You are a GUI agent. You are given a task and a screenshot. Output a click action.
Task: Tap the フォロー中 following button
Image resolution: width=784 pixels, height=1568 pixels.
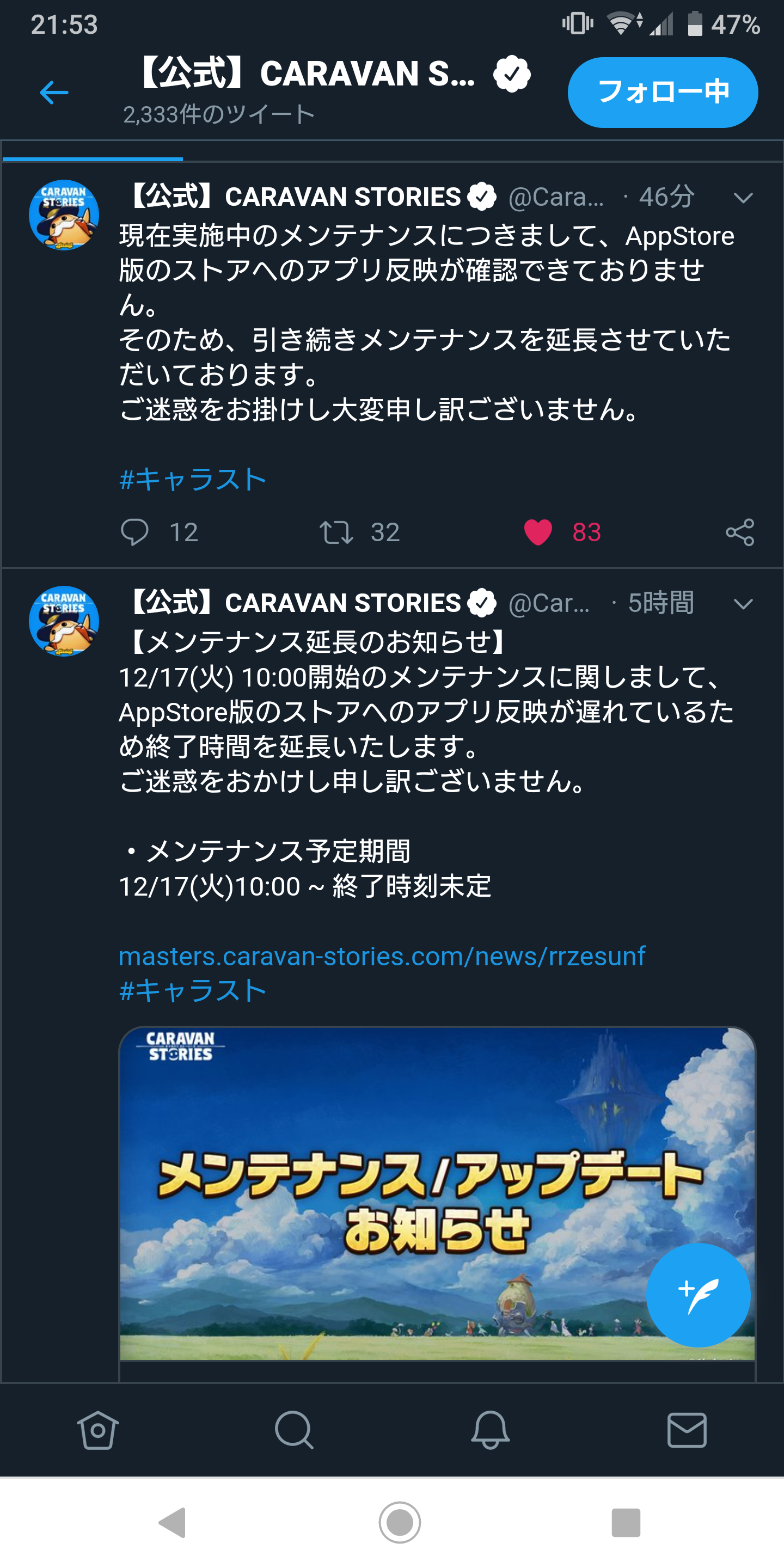(662, 93)
